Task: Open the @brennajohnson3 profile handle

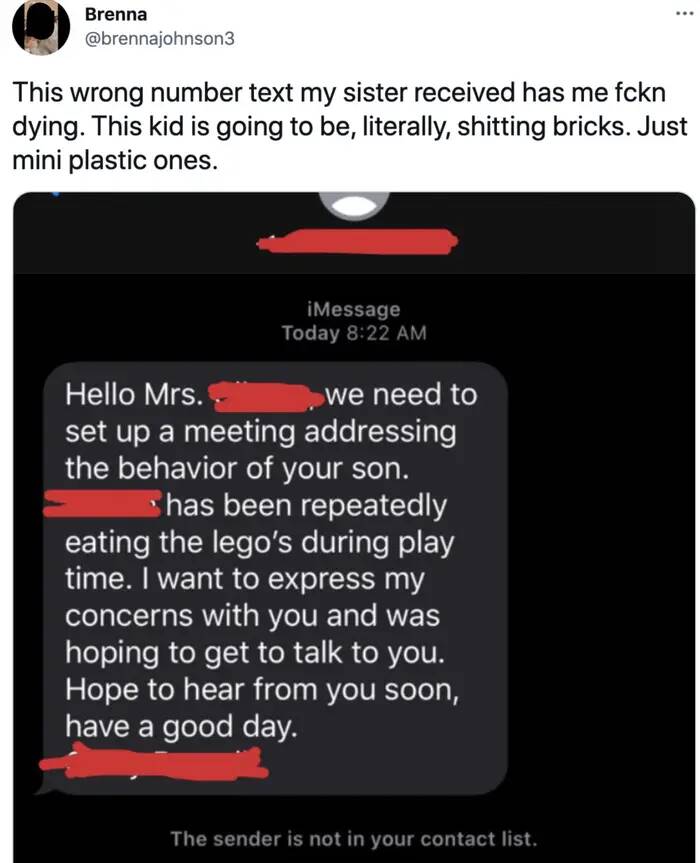Action: pos(158,39)
